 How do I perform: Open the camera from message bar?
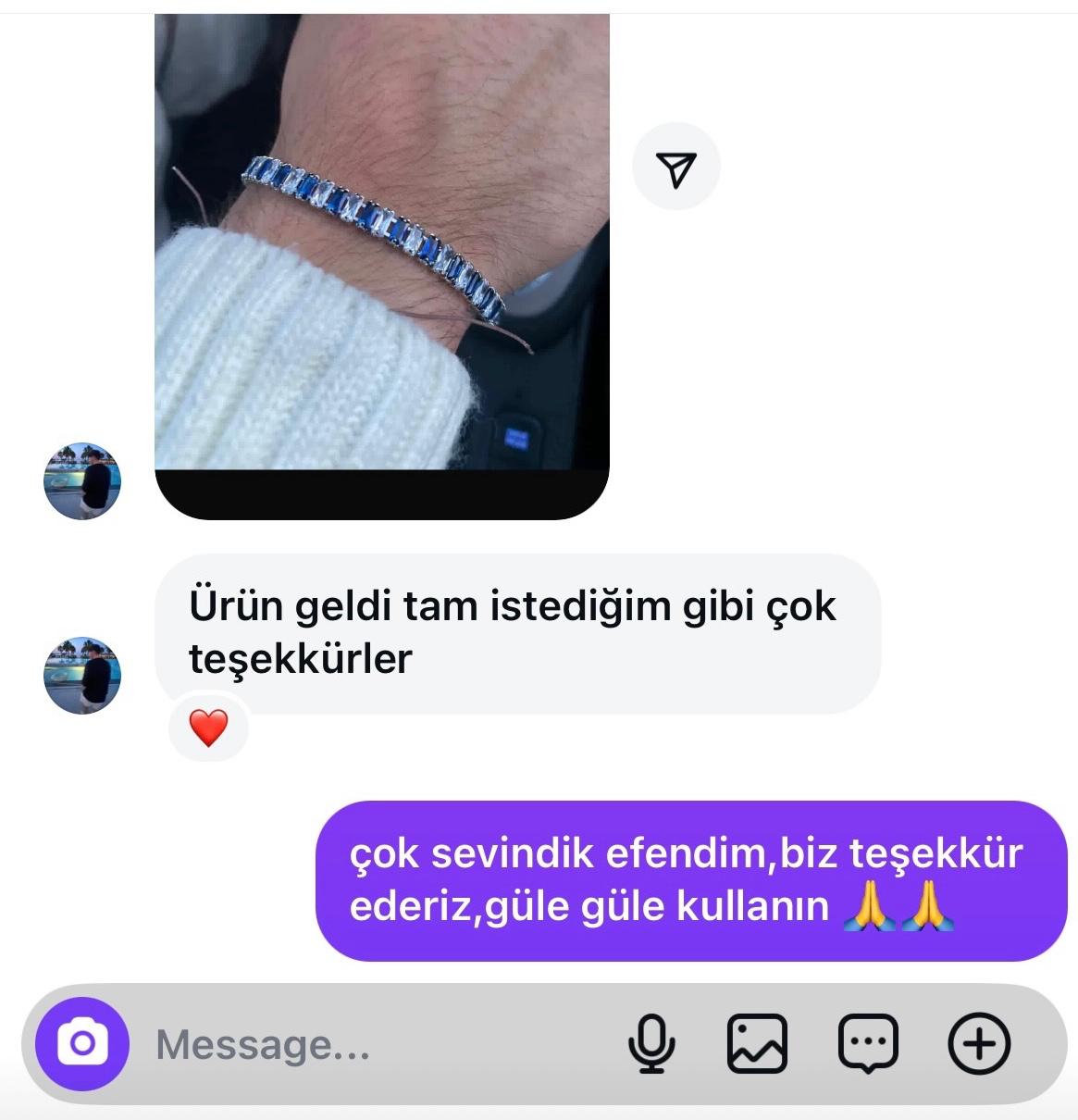(x=82, y=1044)
